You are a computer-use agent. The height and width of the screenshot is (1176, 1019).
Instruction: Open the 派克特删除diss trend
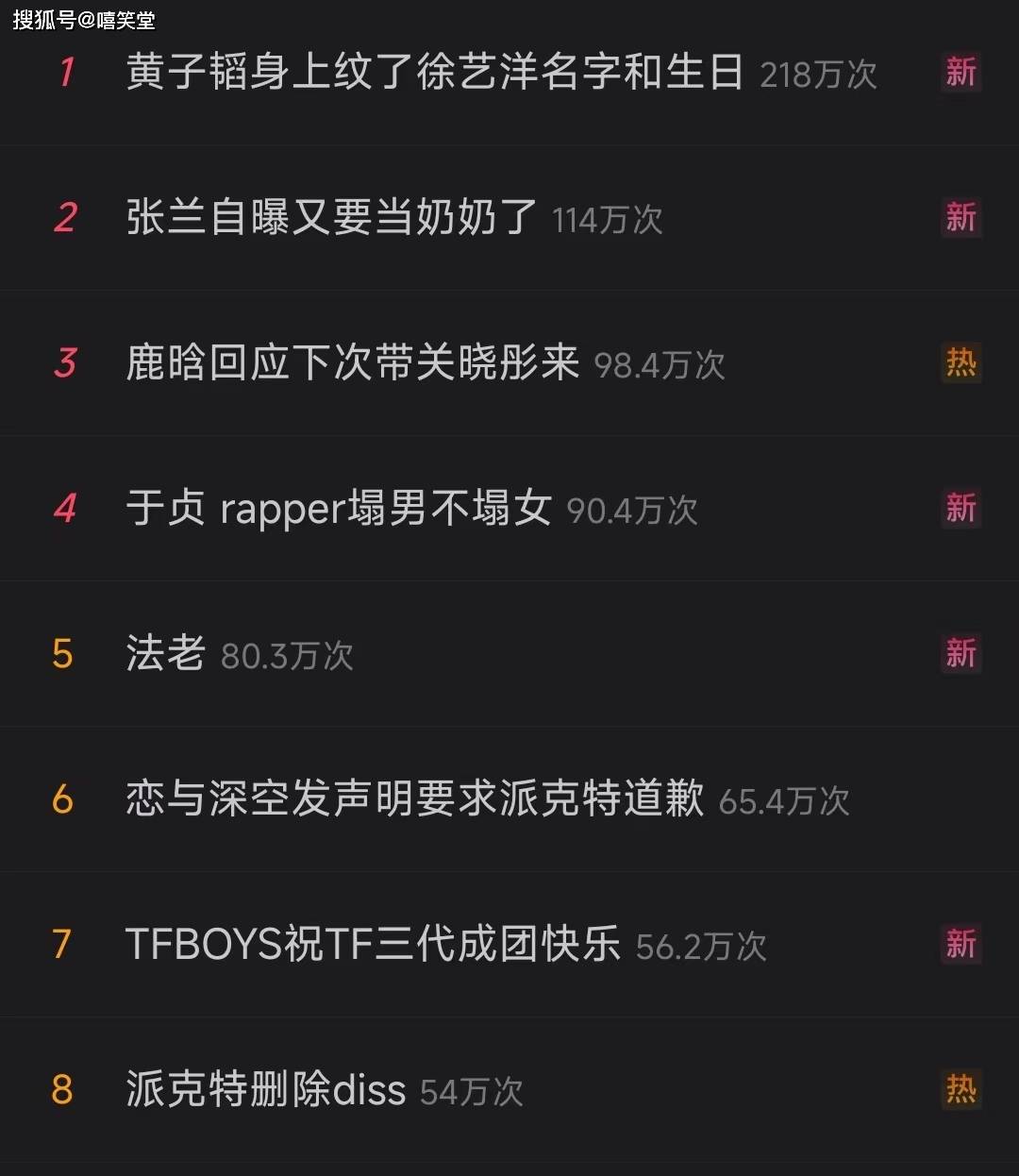coord(265,1089)
